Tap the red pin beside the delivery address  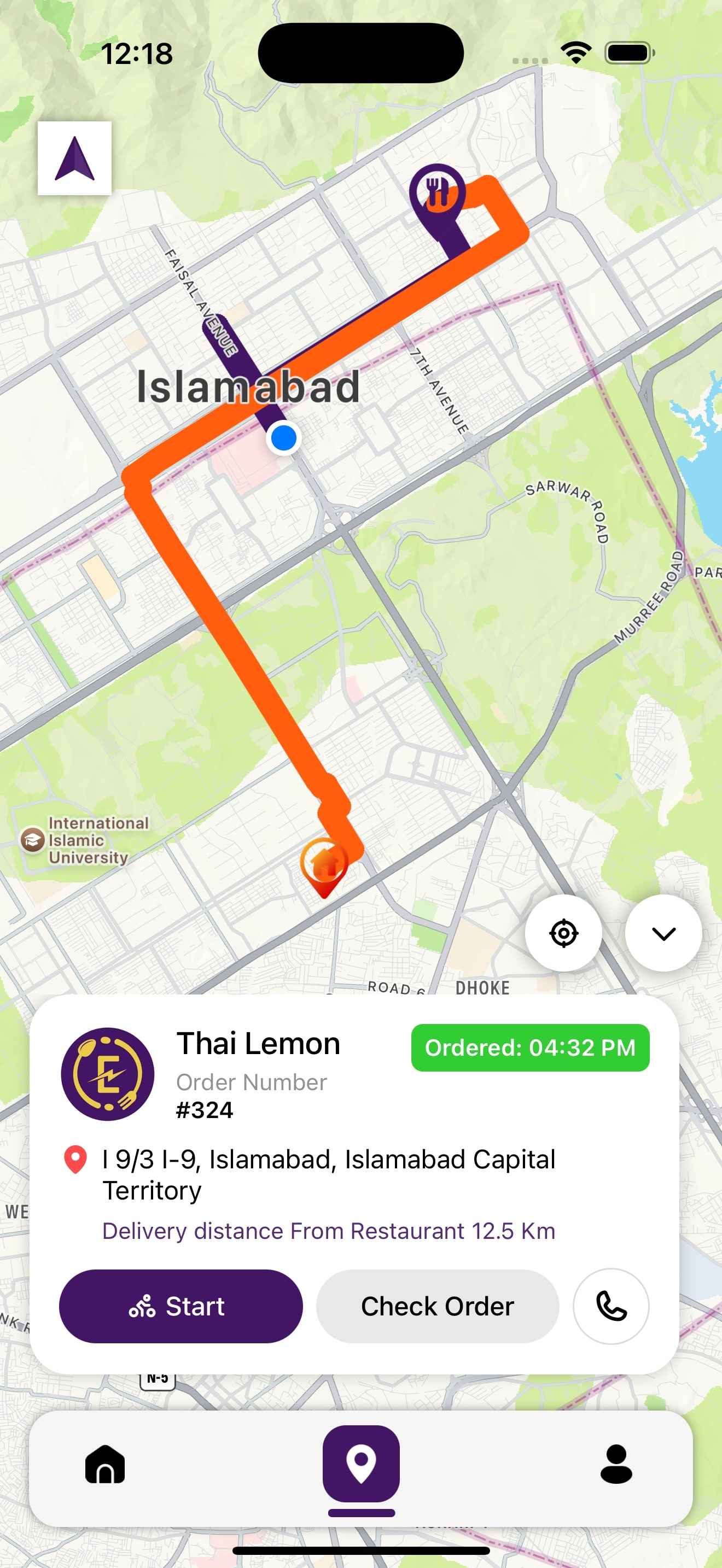click(x=76, y=1159)
